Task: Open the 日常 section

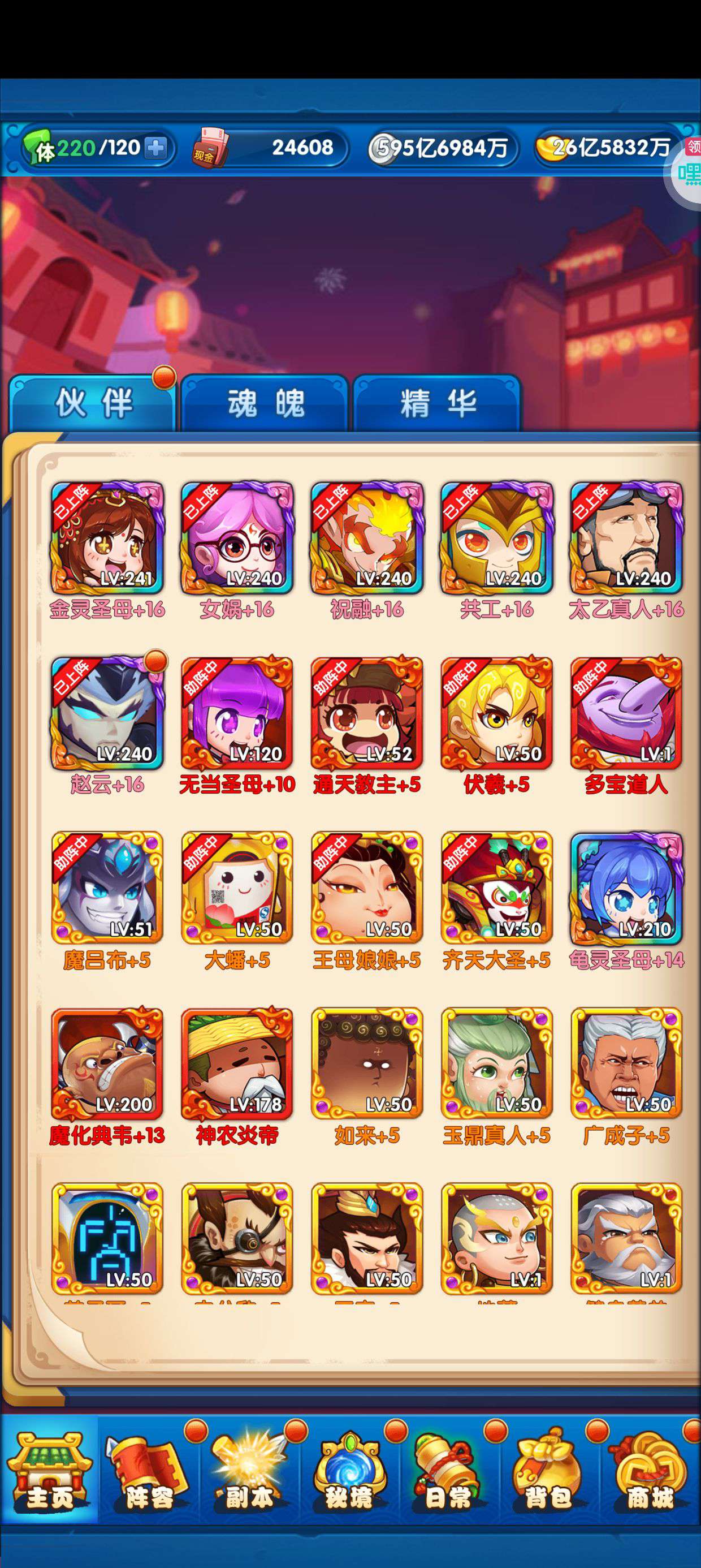Action: coord(449,1472)
